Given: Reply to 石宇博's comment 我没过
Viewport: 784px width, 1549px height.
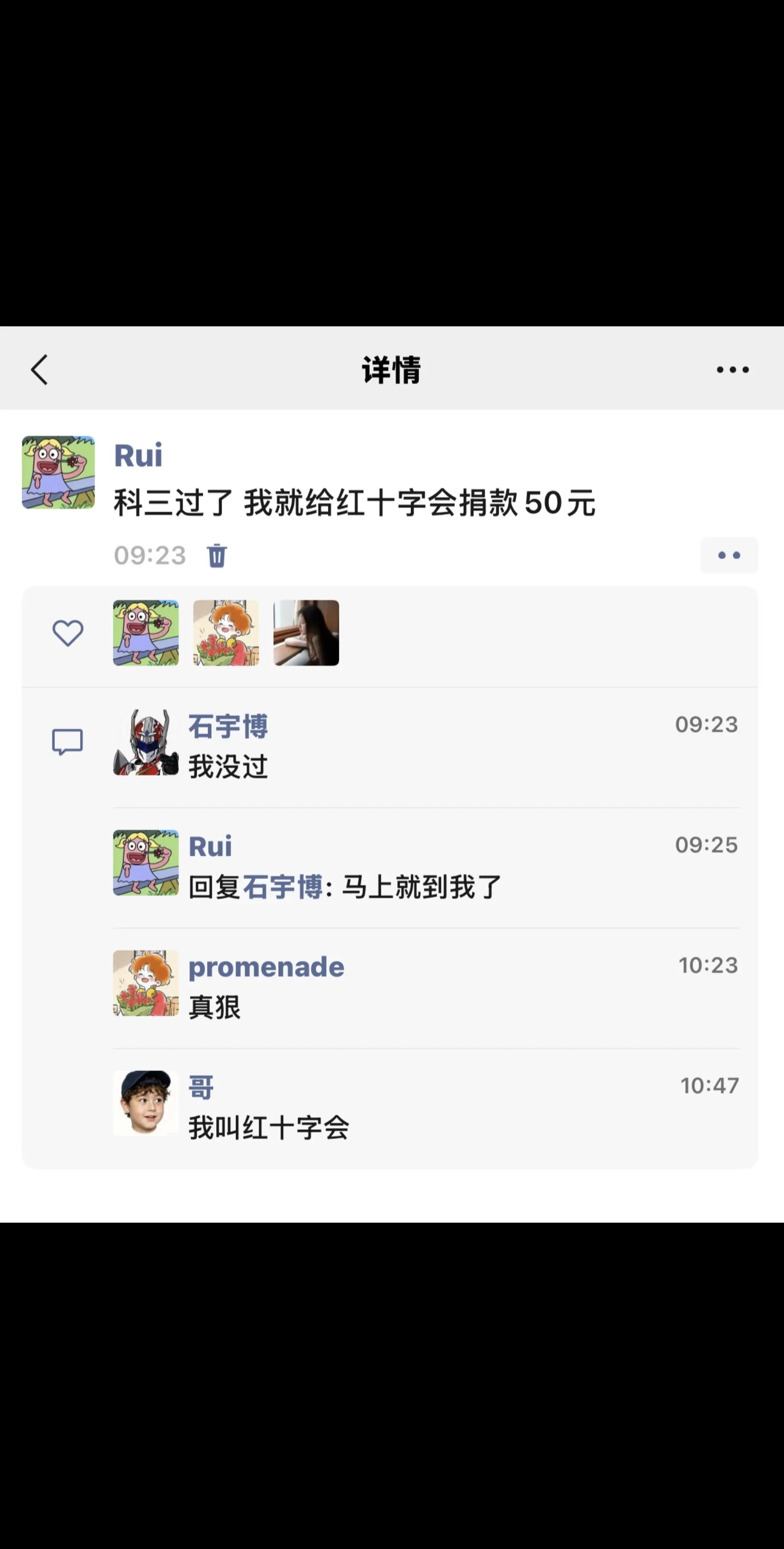Looking at the screenshot, I should point(228,767).
